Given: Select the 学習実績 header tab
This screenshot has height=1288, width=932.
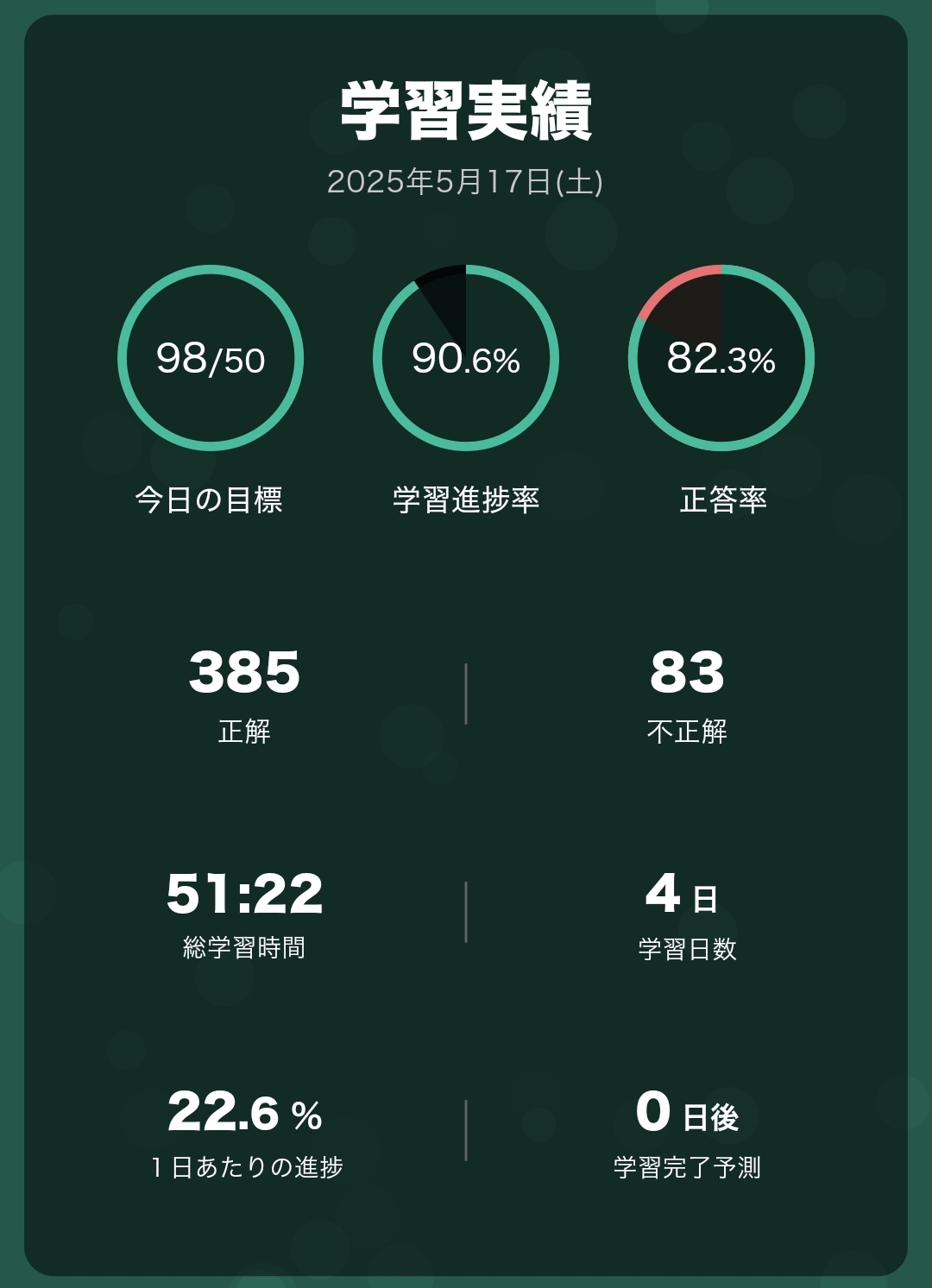Looking at the screenshot, I should coord(466,112).
